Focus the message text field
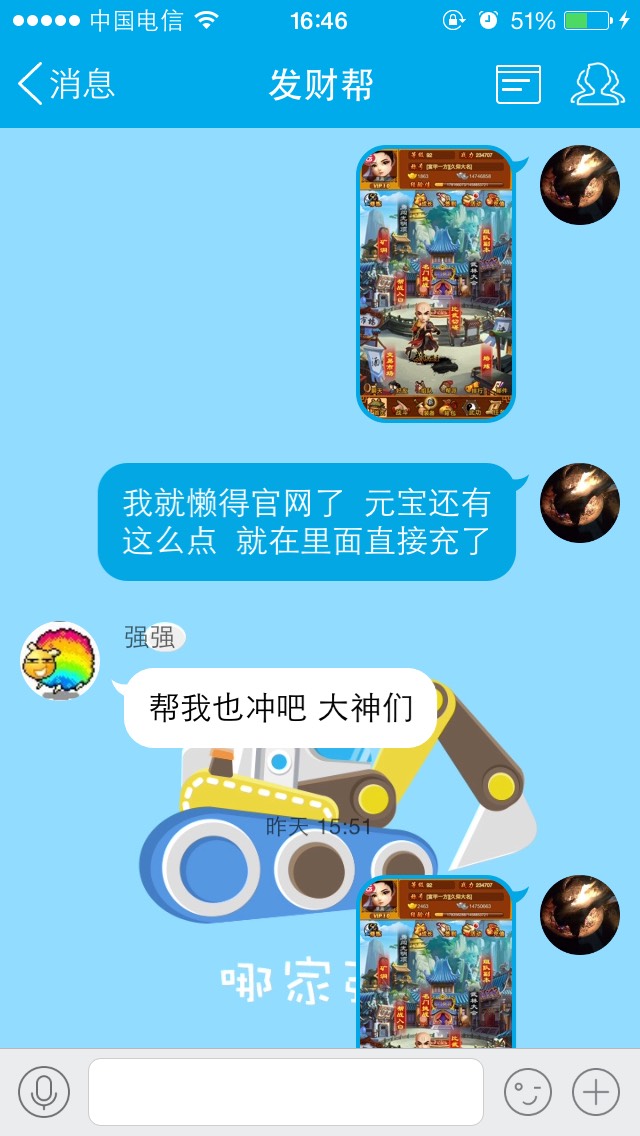The height and width of the screenshot is (1136, 640). [x=286, y=1092]
